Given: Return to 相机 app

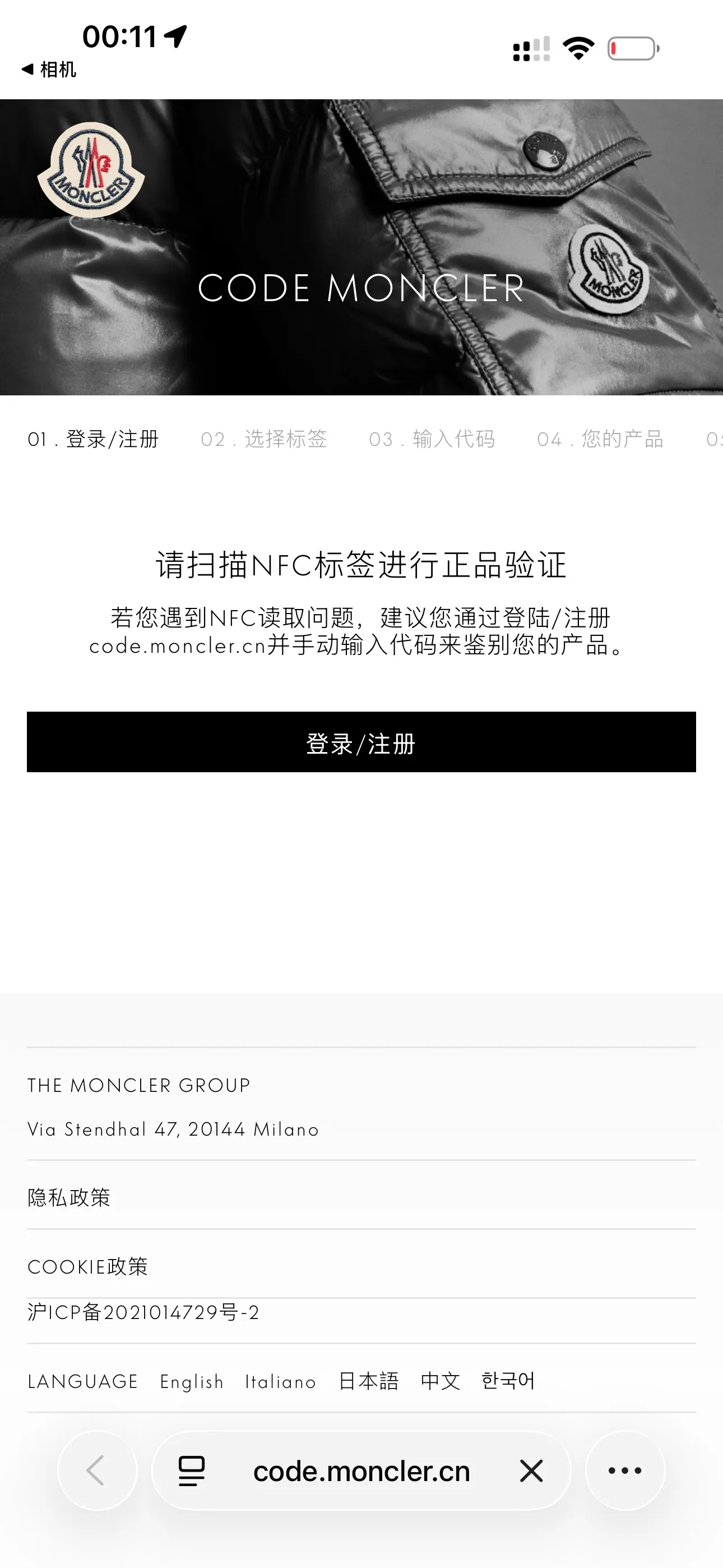Looking at the screenshot, I should [x=49, y=70].
